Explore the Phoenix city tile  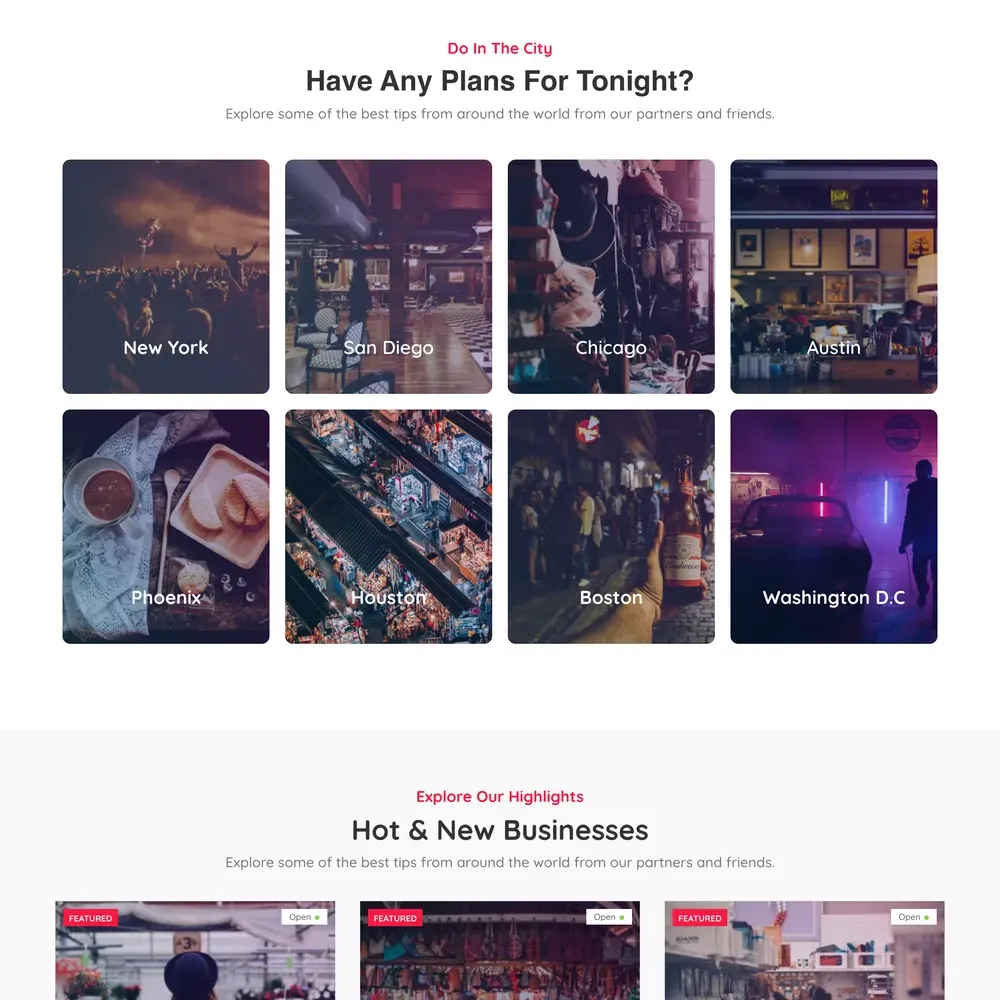(x=166, y=526)
